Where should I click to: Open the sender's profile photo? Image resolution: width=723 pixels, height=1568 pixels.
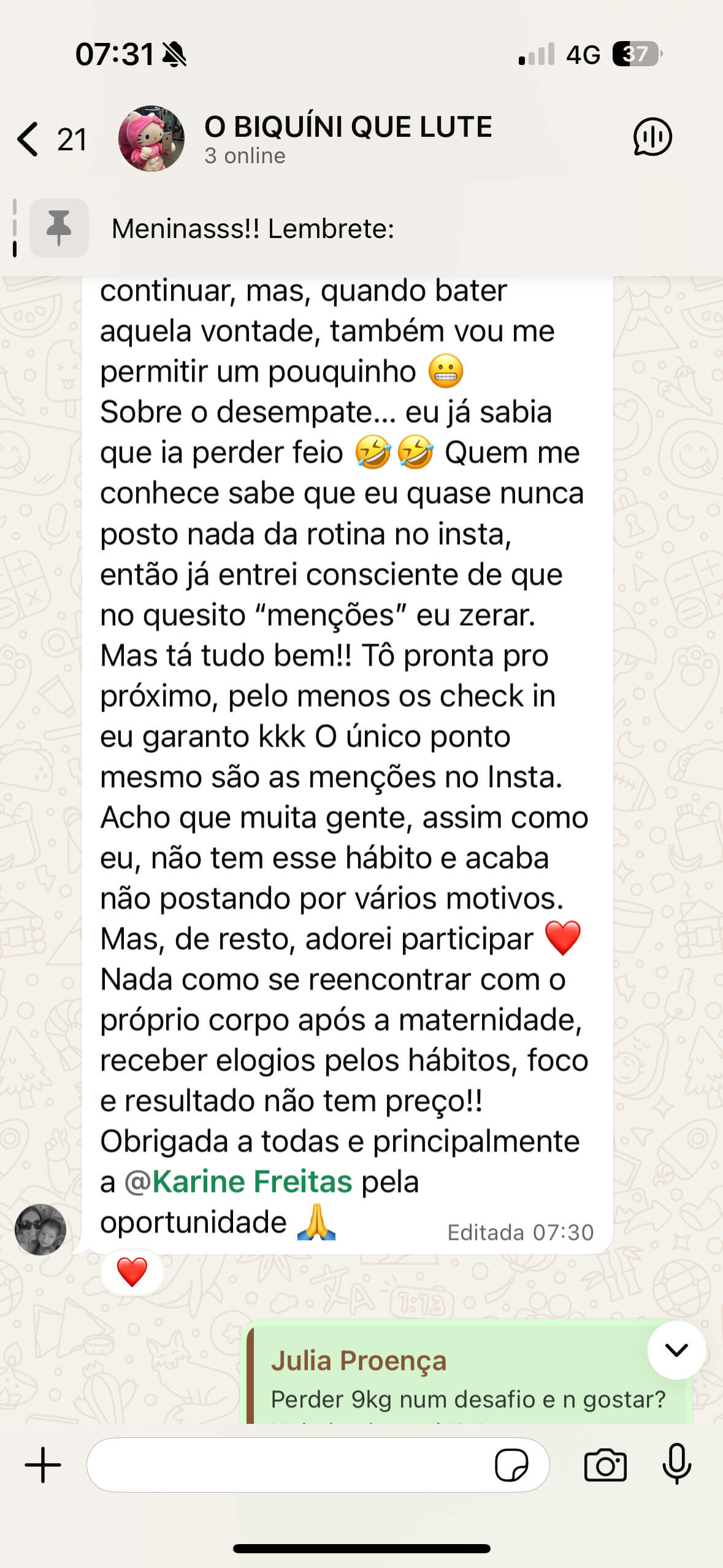coord(40,1229)
